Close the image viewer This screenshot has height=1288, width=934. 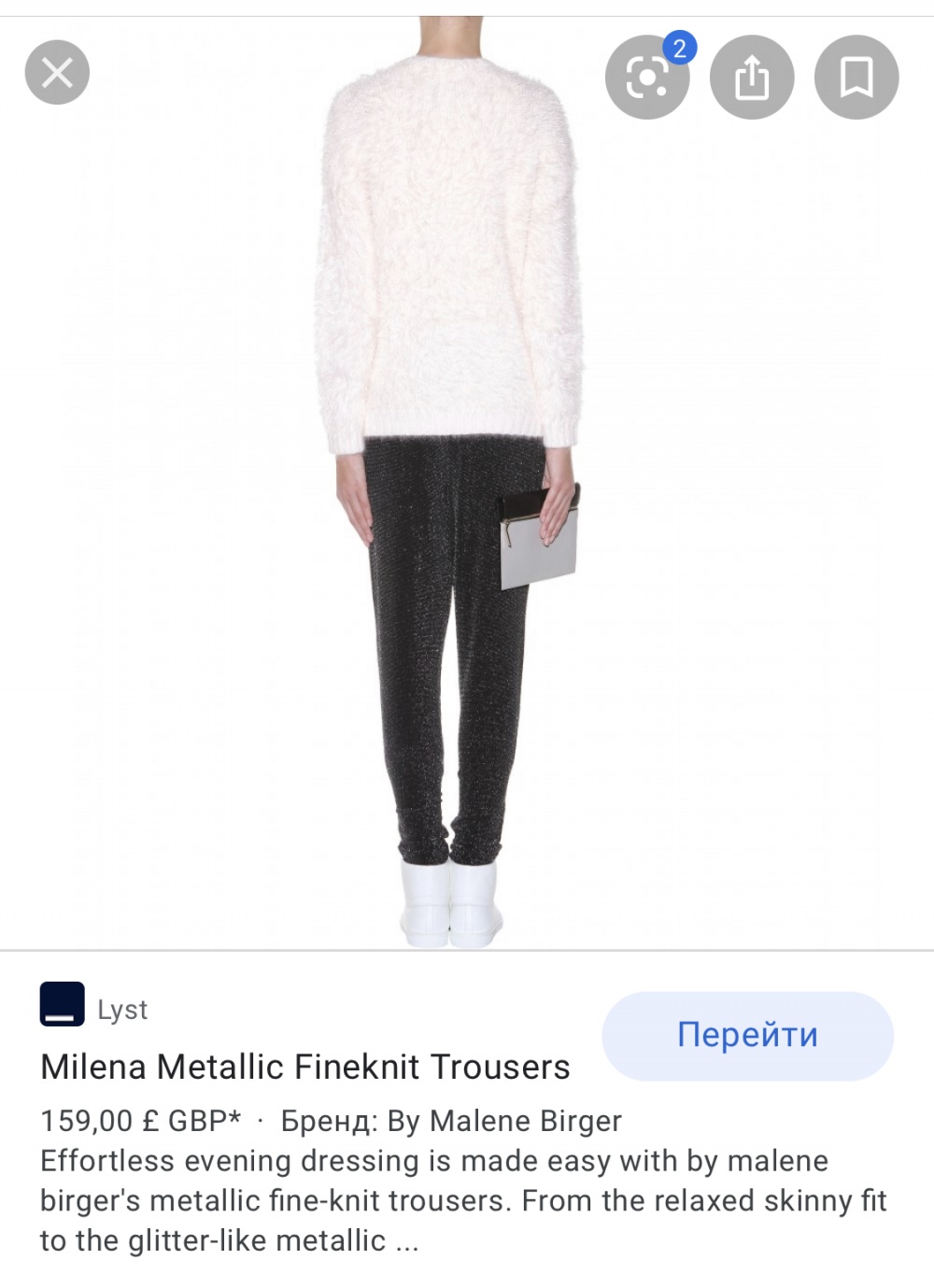coord(57,72)
